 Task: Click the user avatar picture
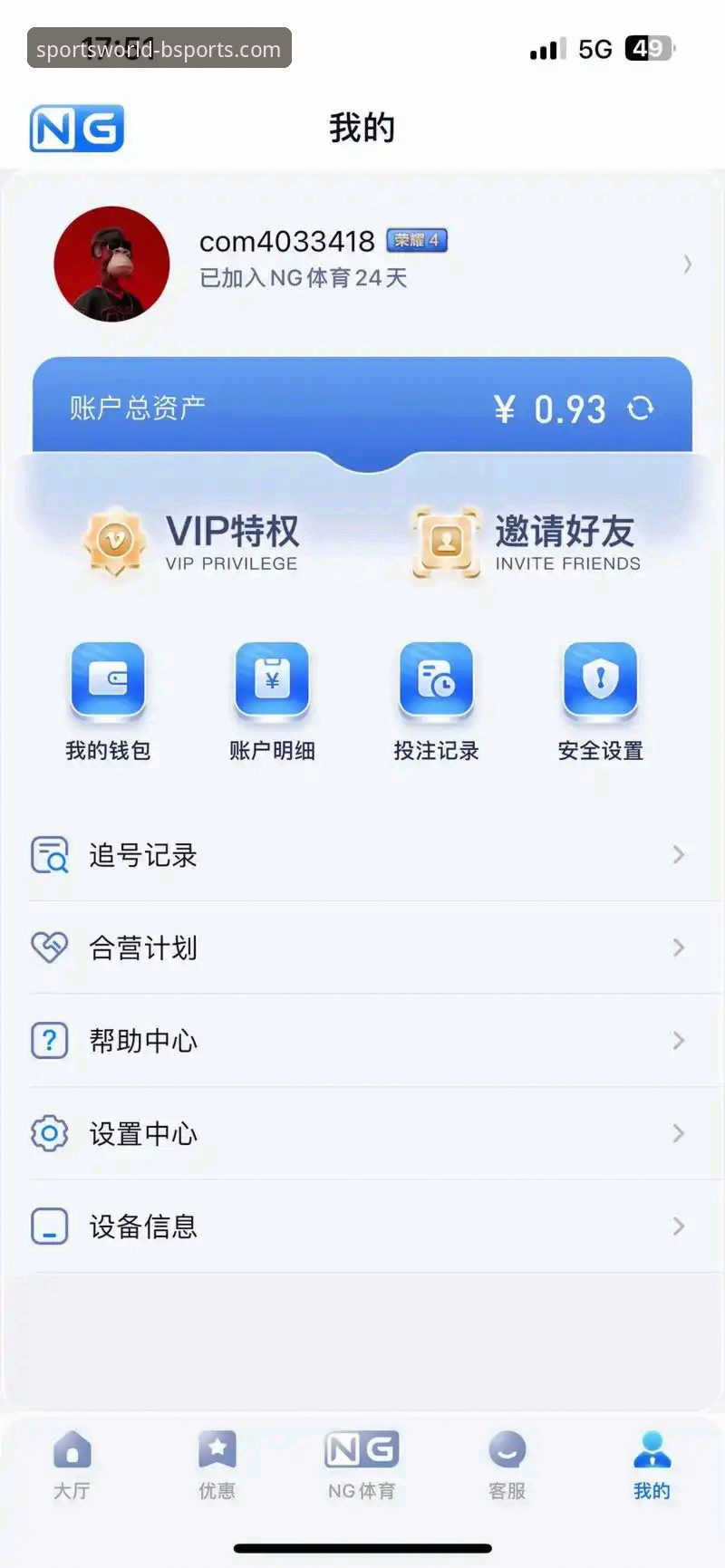(111, 263)
